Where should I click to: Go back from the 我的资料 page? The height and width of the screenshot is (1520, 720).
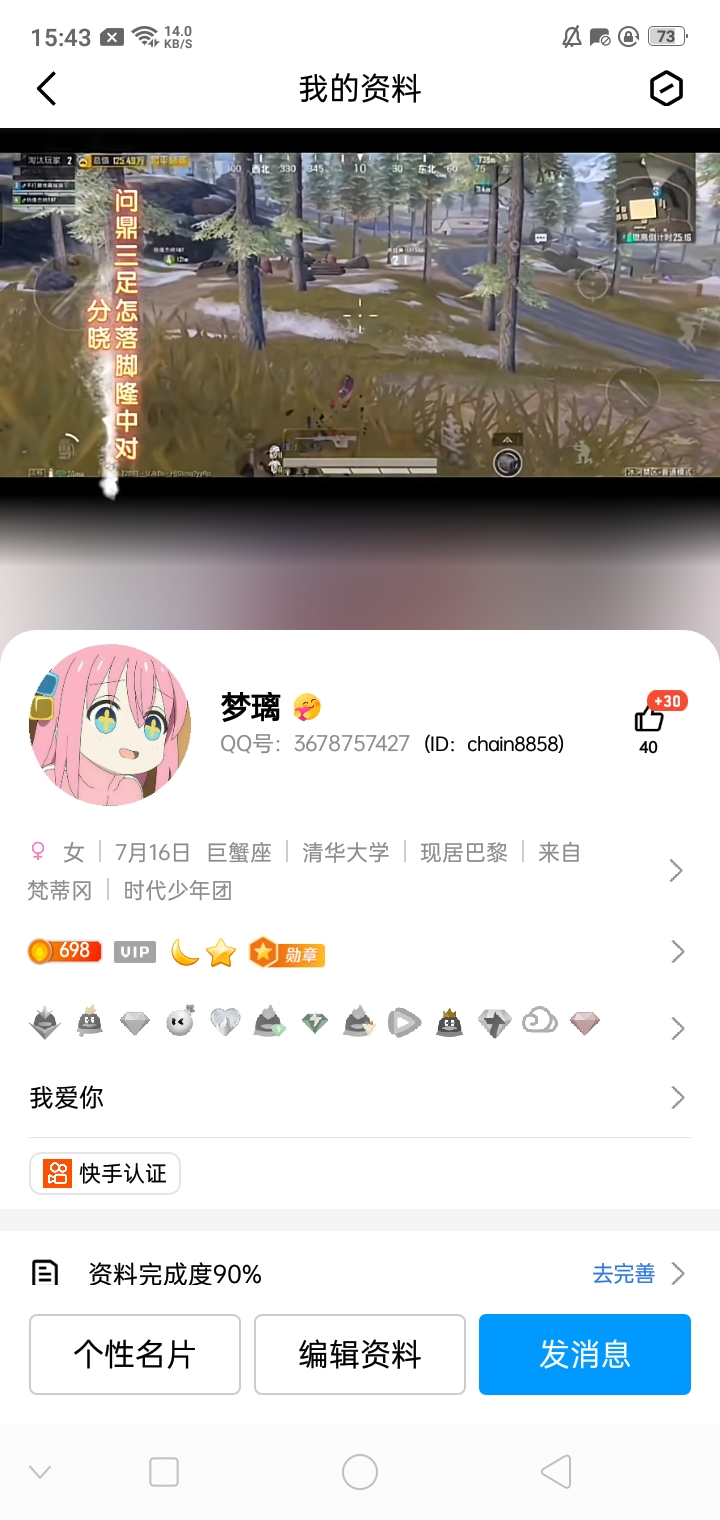[x=47, y=89]
